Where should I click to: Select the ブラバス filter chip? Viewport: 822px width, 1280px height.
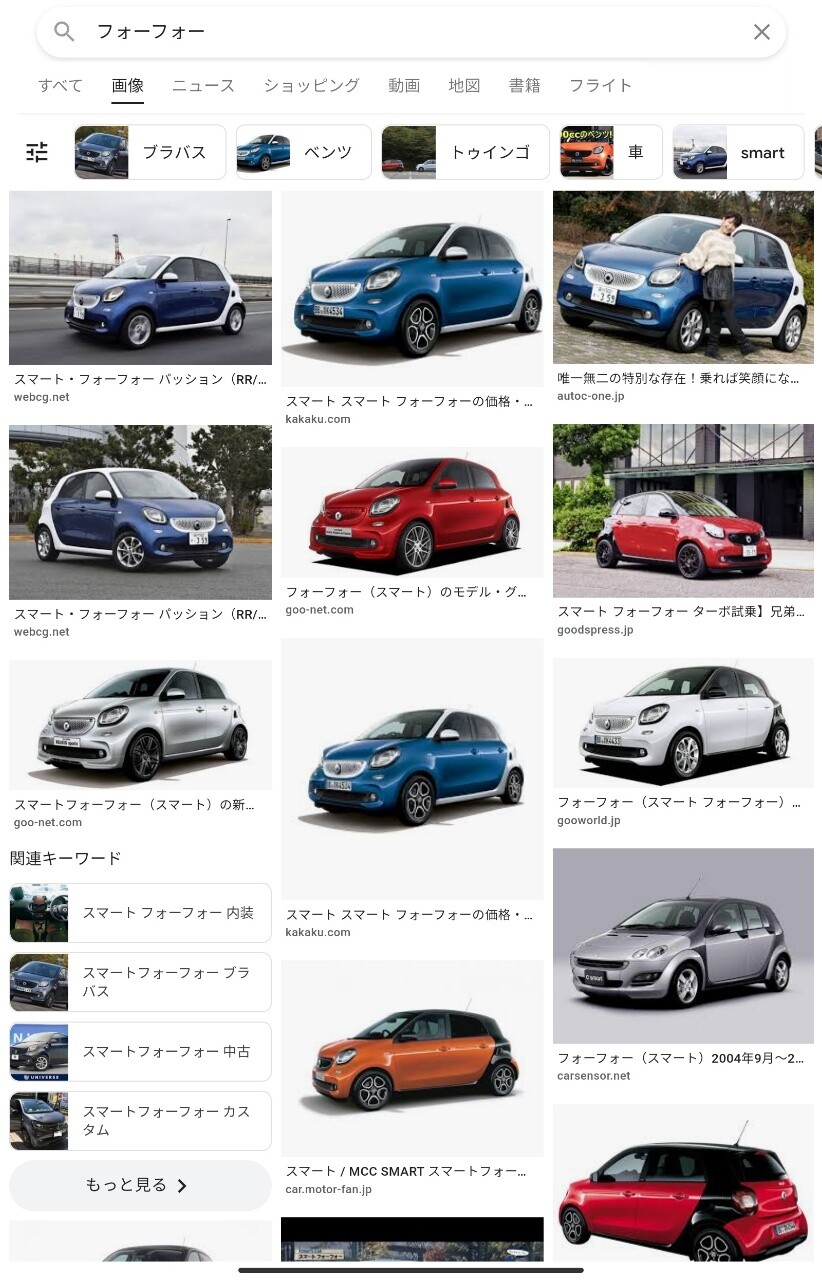[x=150, y=152]
